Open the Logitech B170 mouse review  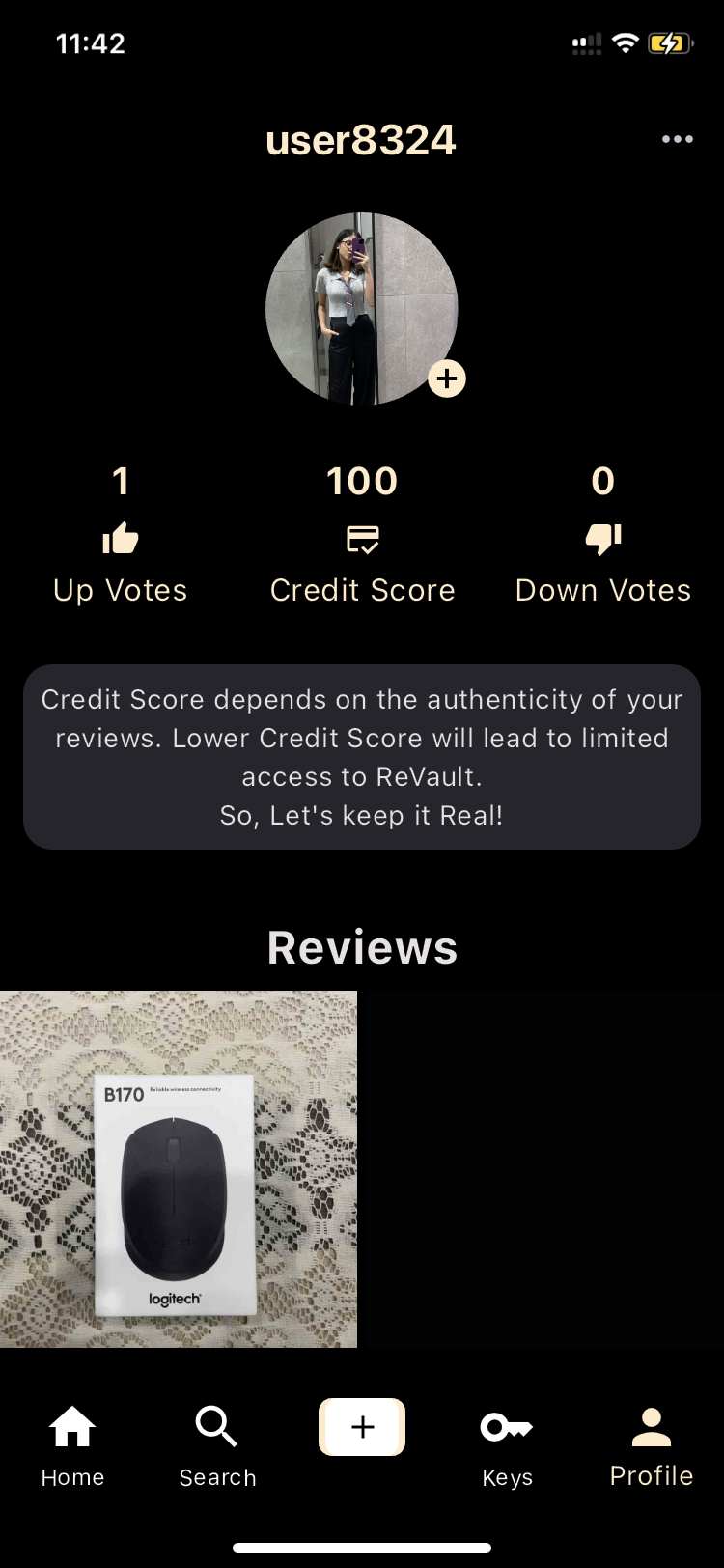[179, 1168]
